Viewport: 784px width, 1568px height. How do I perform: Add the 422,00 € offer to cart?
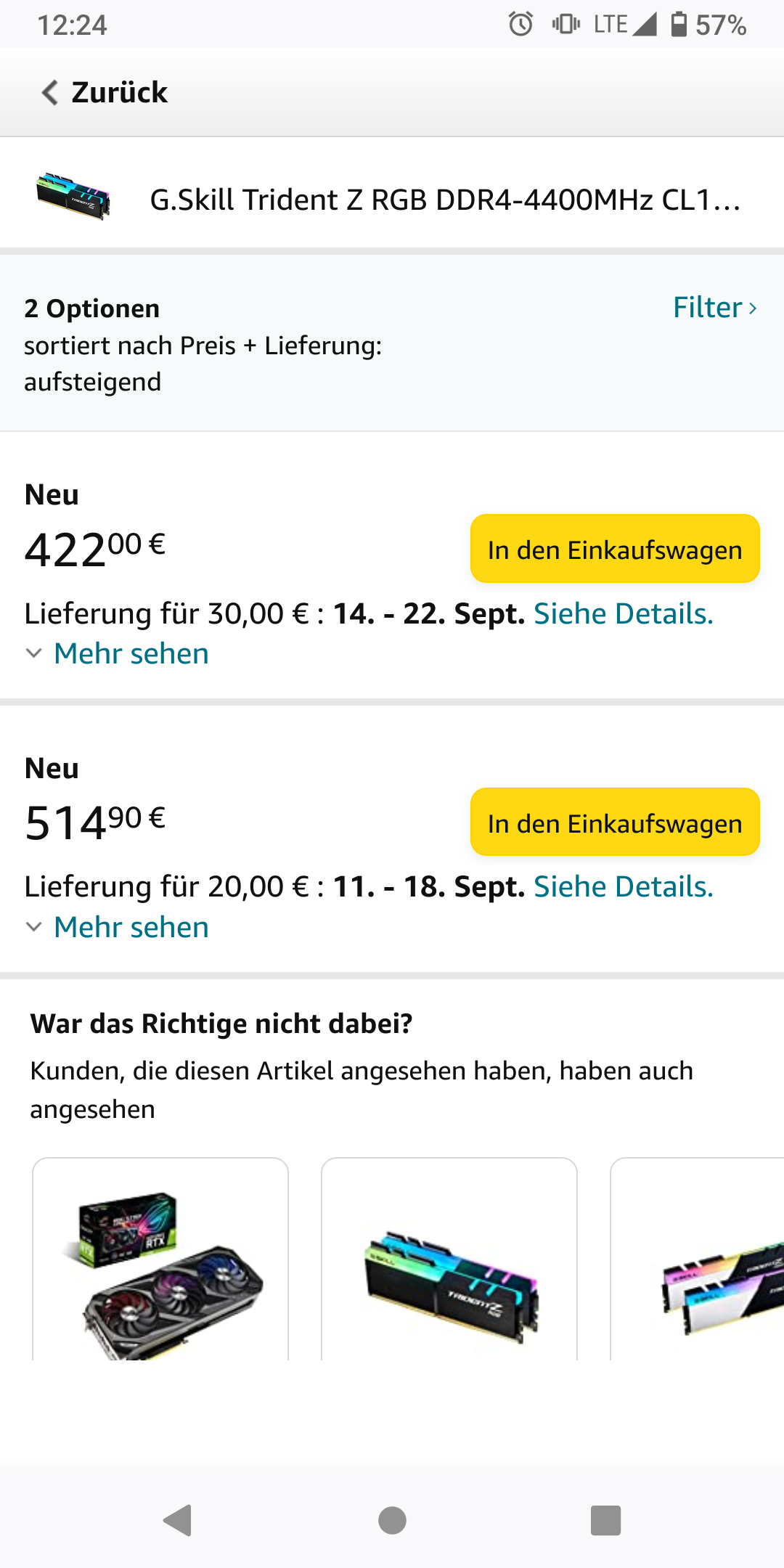[x=614, y=550]
